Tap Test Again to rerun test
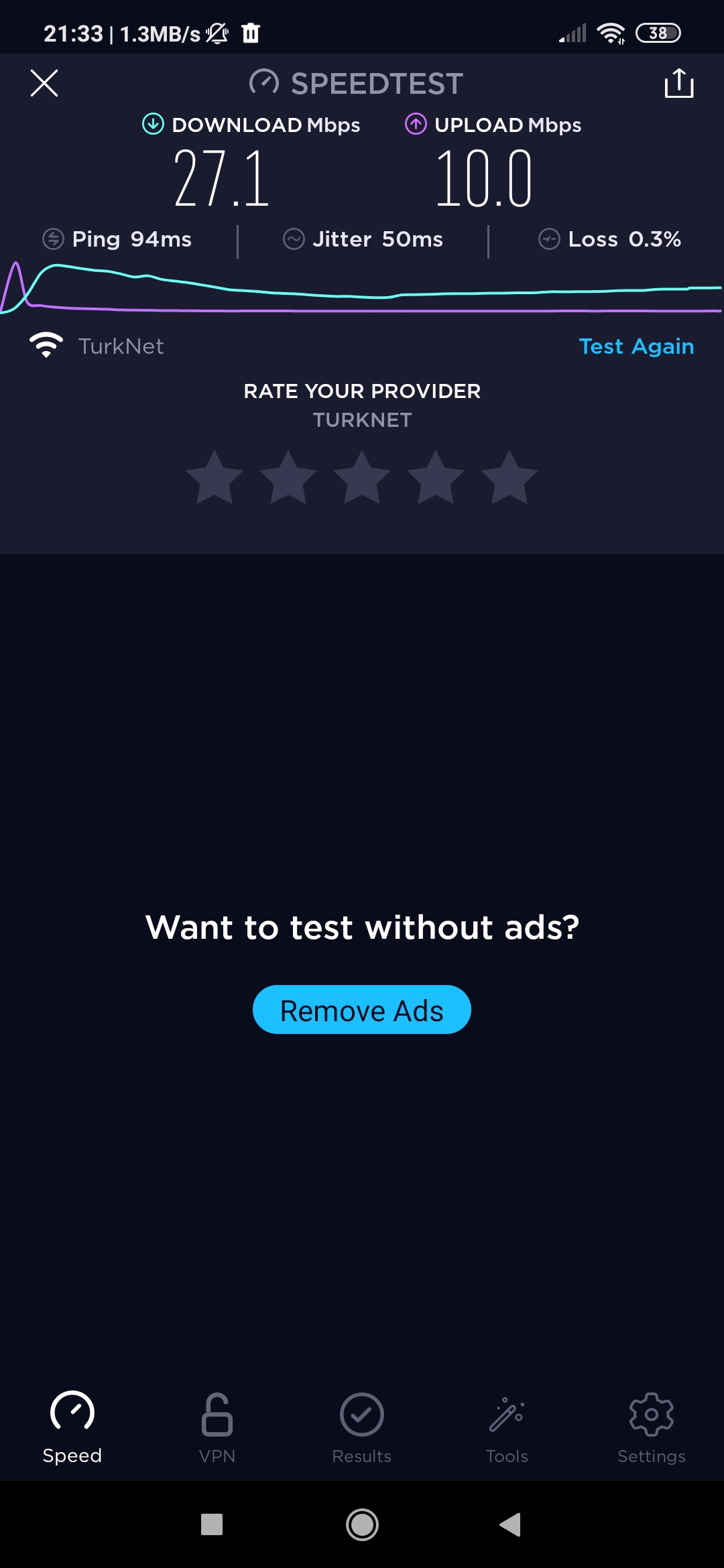 (636, 346)
